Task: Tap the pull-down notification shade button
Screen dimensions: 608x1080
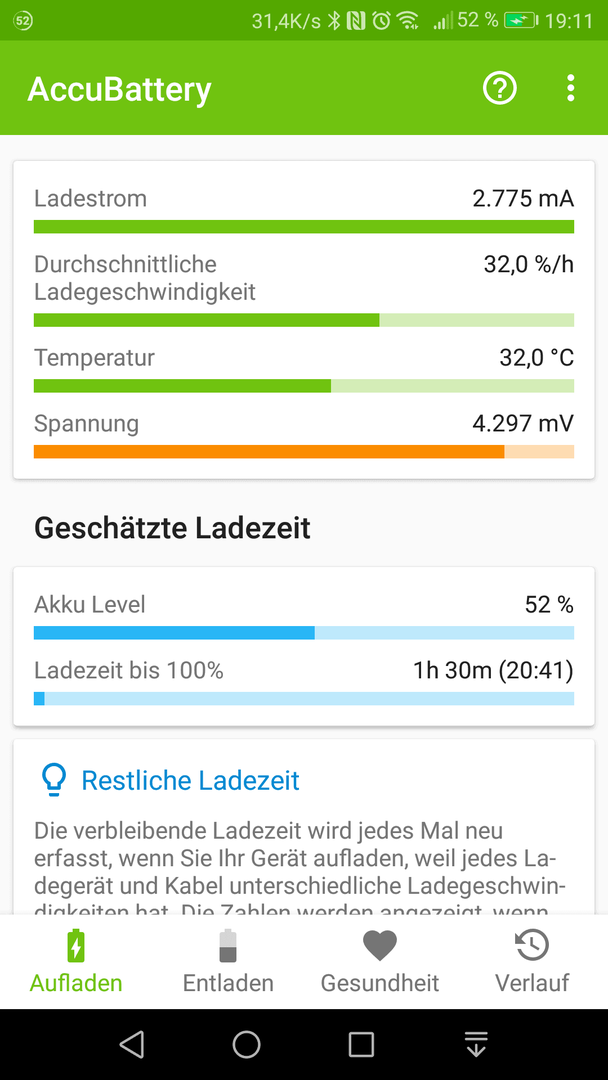Action: pyautogui.click(x=476, y=1044)
